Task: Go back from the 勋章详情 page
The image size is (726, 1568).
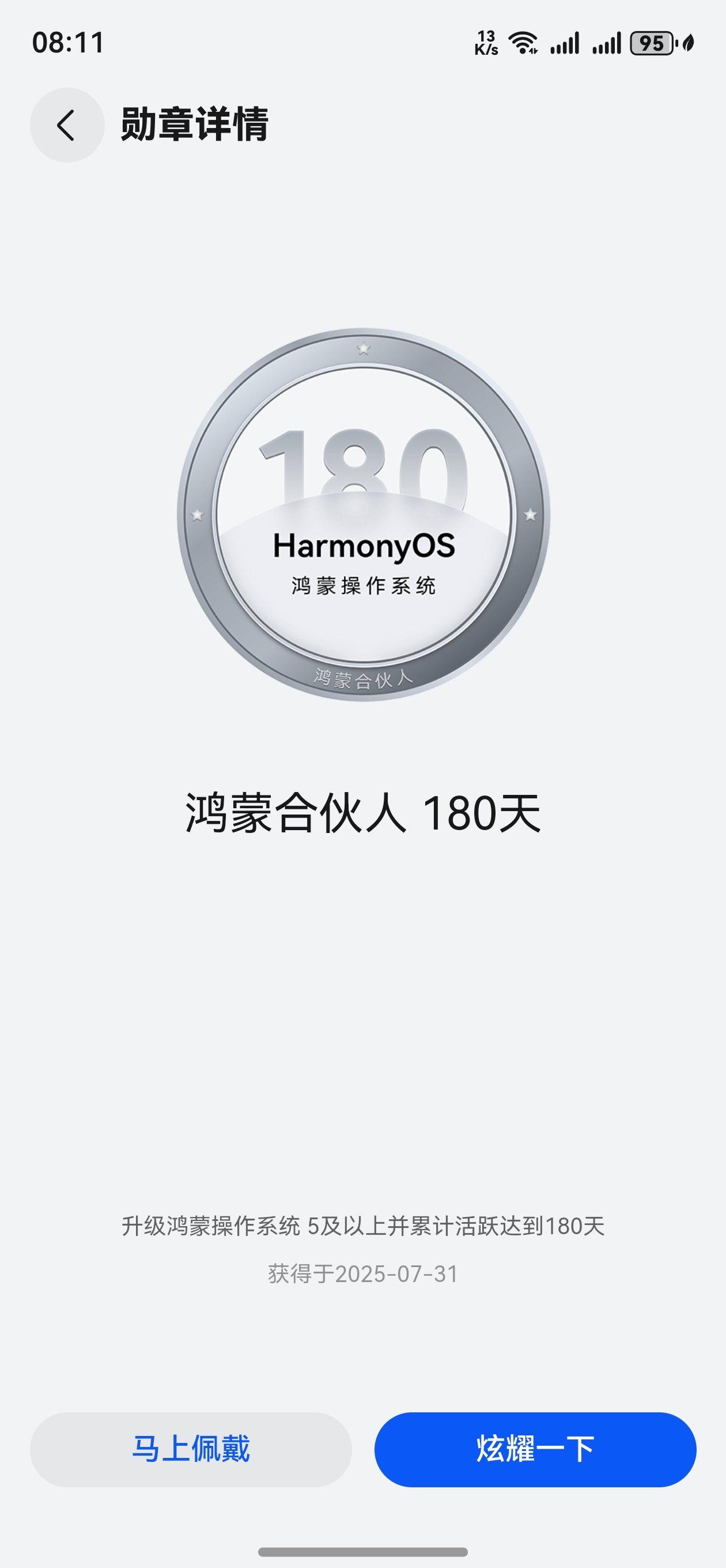Action: [67, 125]
